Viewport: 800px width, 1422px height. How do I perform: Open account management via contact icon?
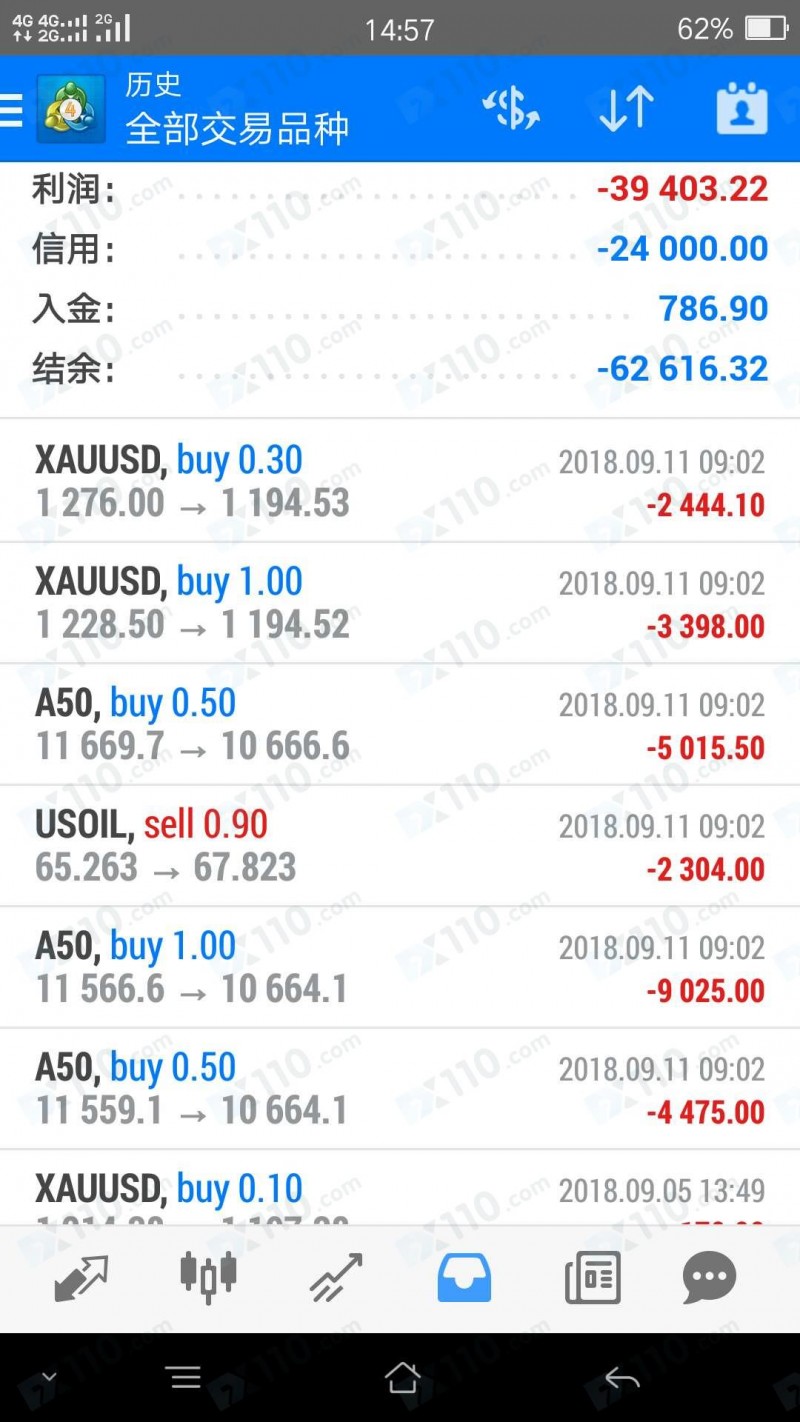[740, 108]
